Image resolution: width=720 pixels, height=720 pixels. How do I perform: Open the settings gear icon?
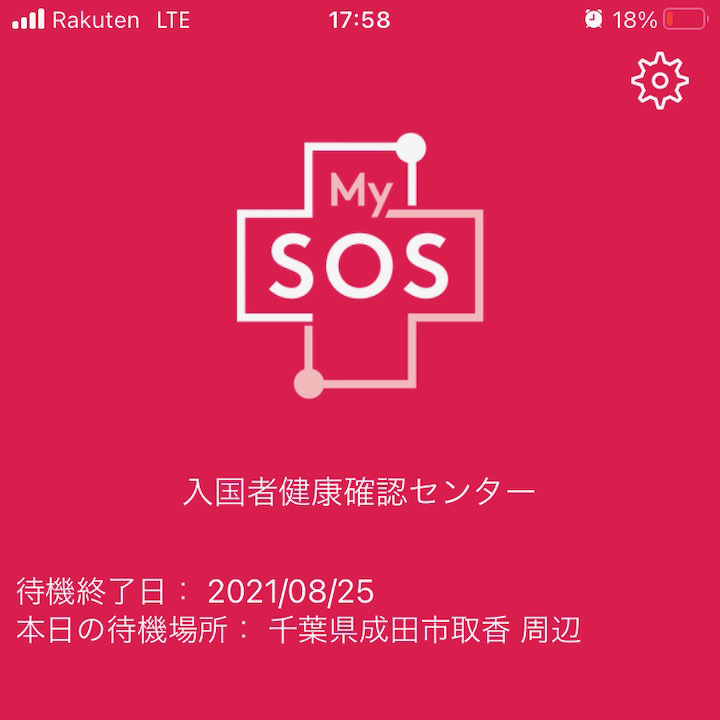(660, 79)
